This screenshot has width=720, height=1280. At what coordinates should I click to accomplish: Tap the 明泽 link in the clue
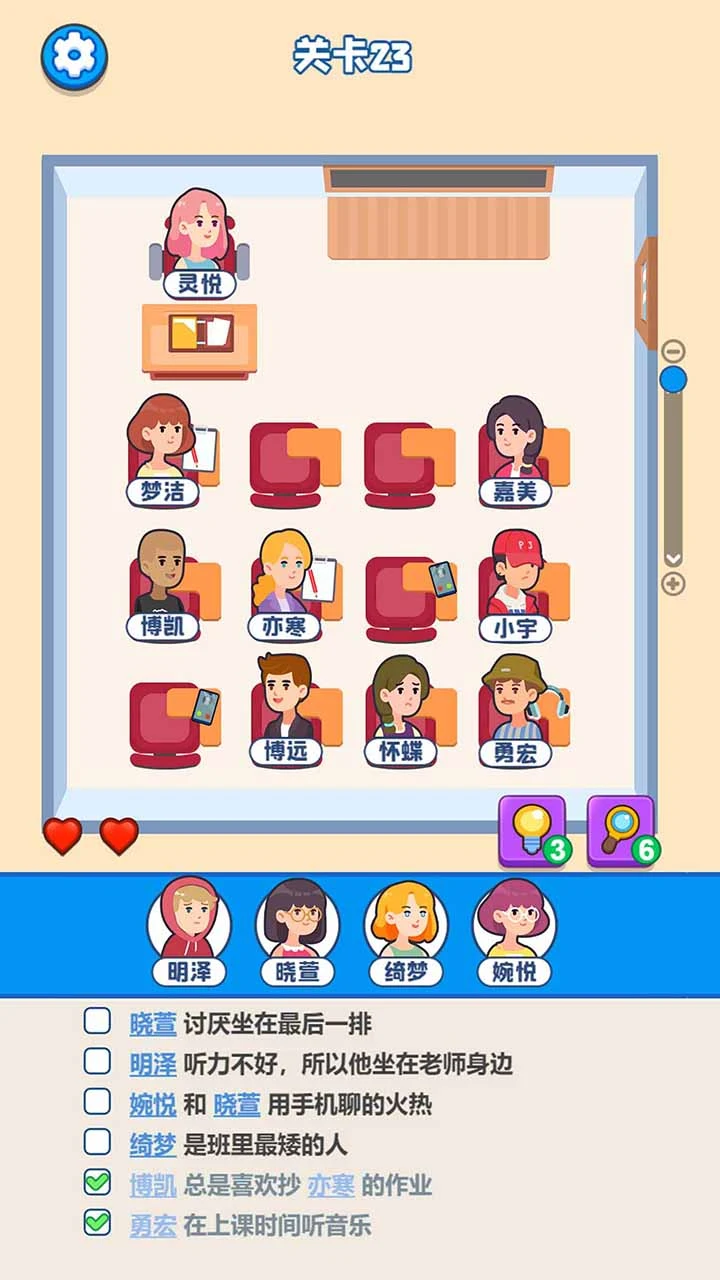[153, 1064]
